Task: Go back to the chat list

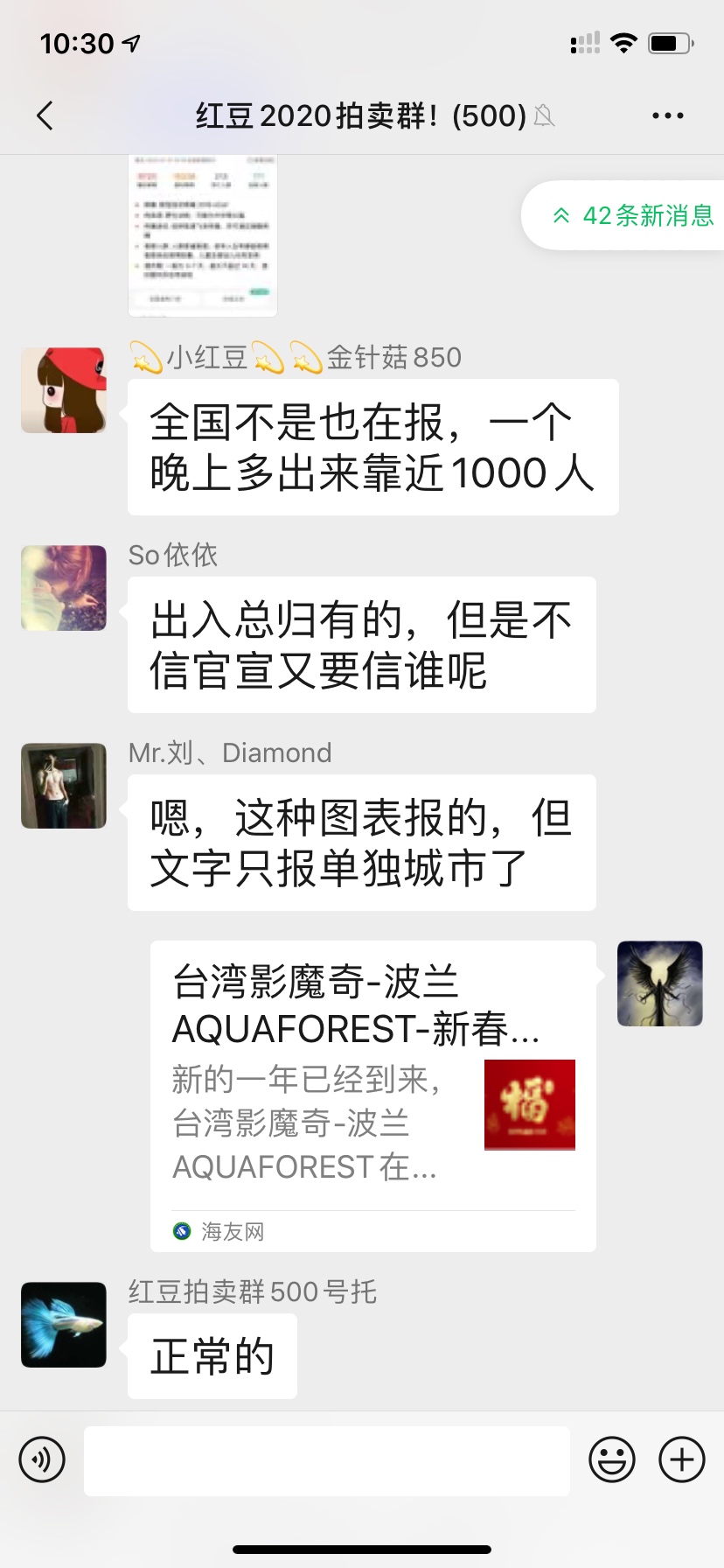Action: pos(45,115)
